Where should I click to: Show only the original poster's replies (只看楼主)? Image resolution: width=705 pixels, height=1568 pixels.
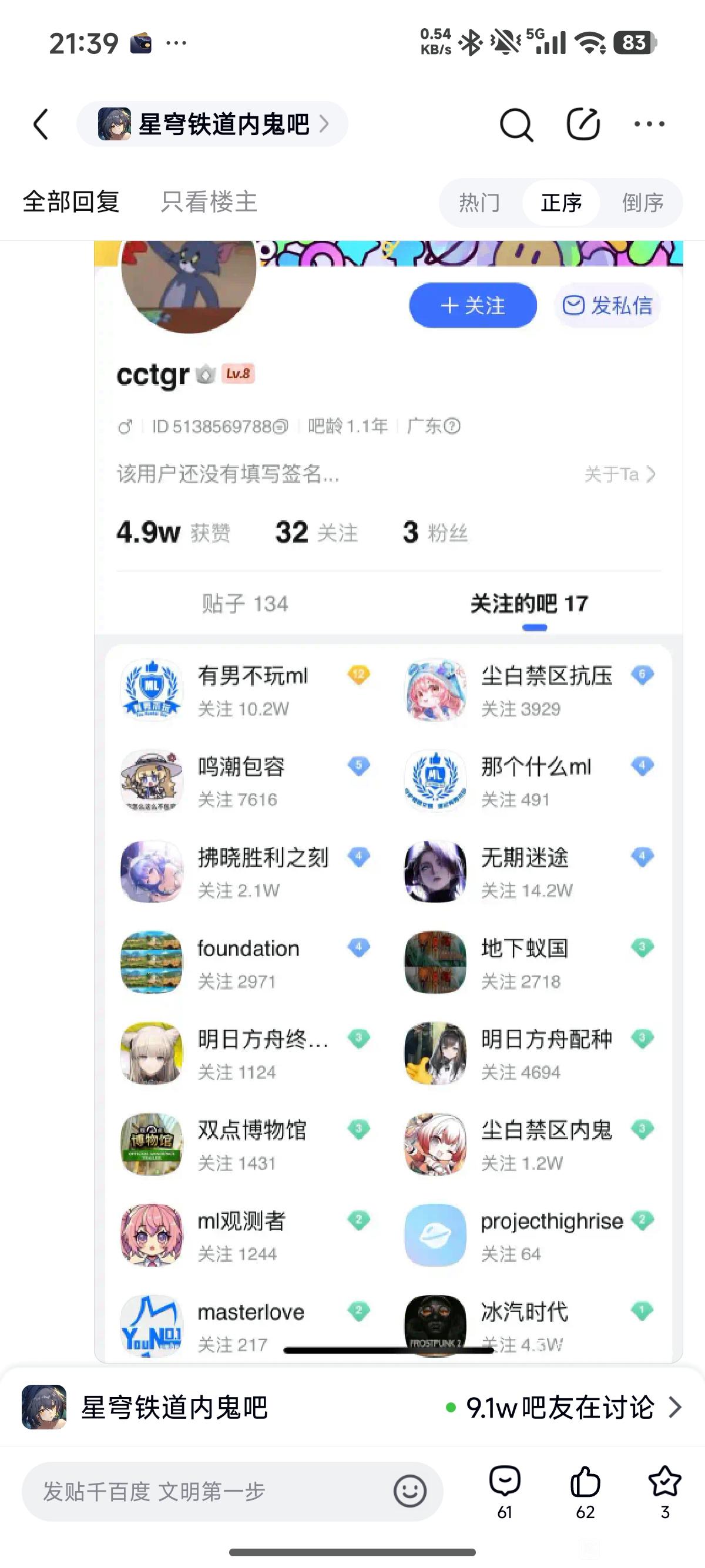click(x=209, y=201)
